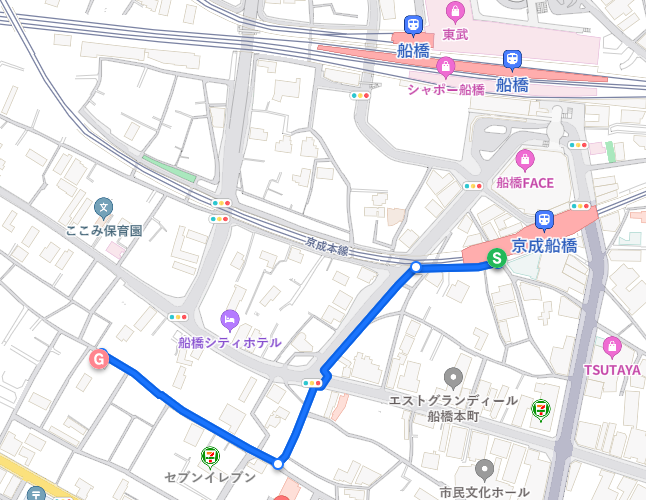Open the 船橋FACE shopping marker

coord(524,159)
